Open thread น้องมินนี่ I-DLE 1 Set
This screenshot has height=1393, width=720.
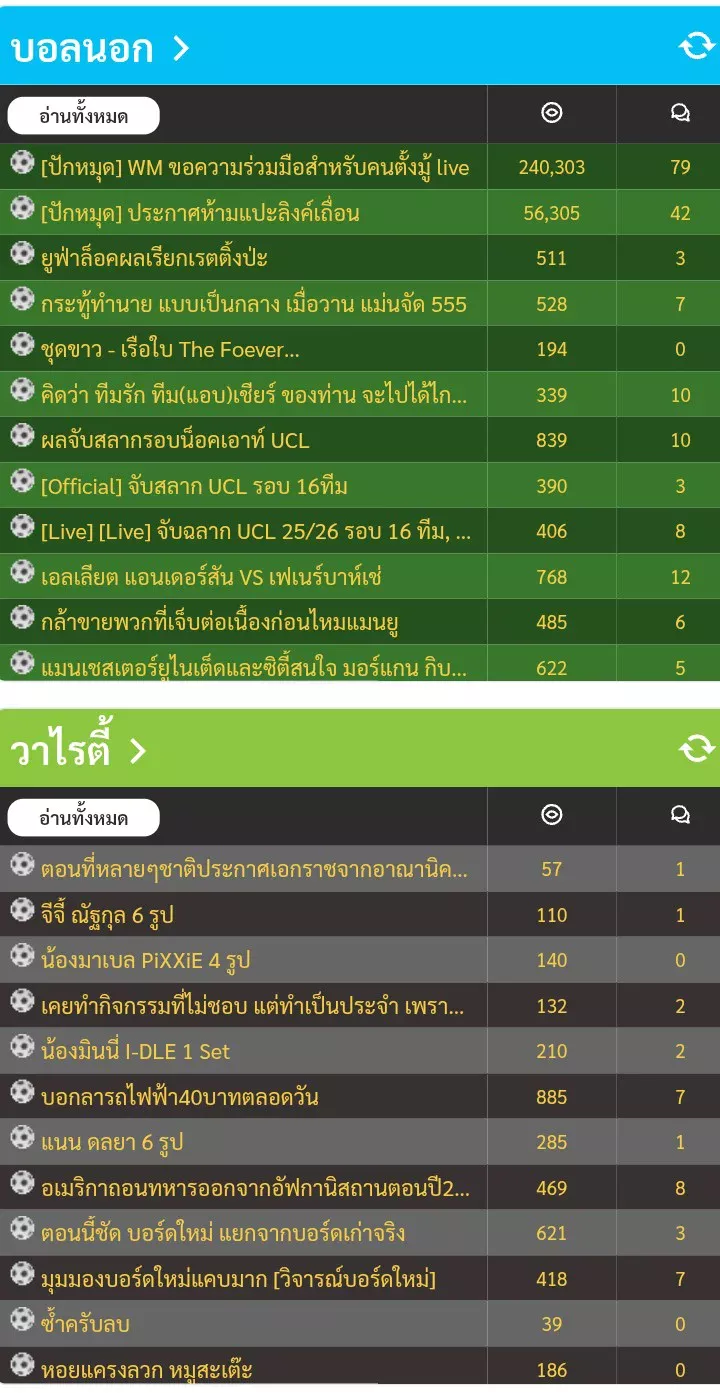pos(135,1051)
